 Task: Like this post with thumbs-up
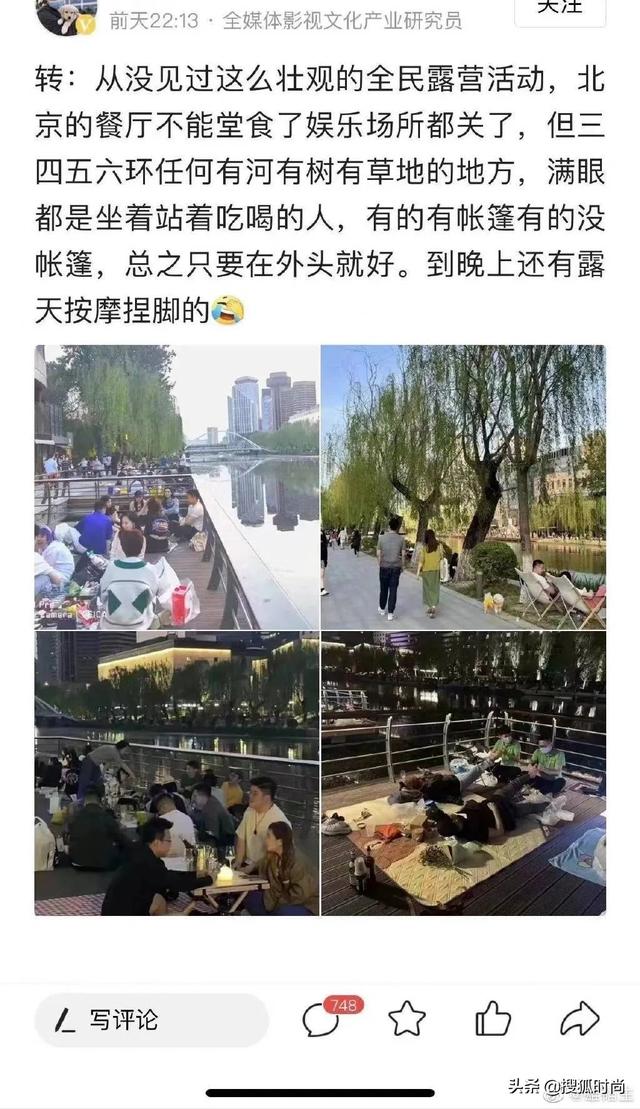pos(493,1019)
